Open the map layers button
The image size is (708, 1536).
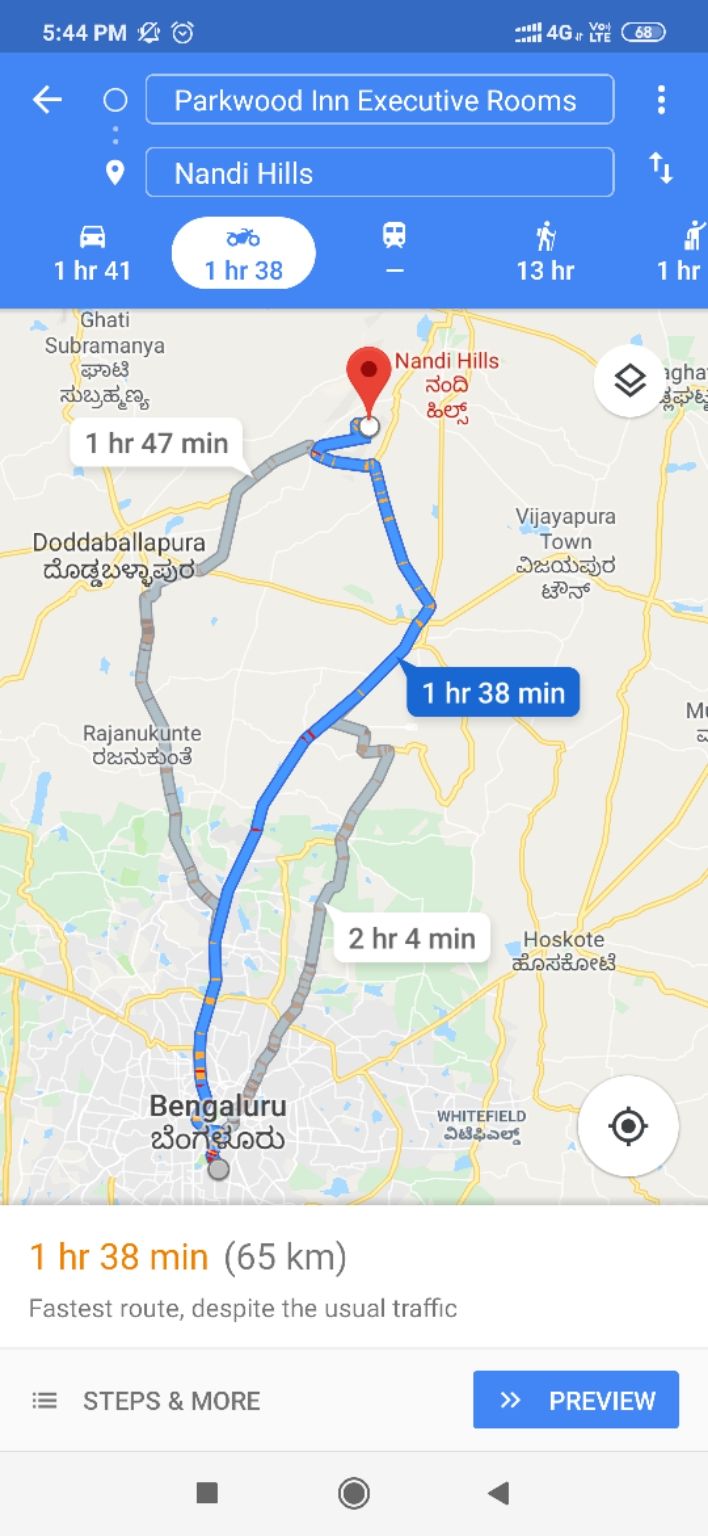pos(629,380)
